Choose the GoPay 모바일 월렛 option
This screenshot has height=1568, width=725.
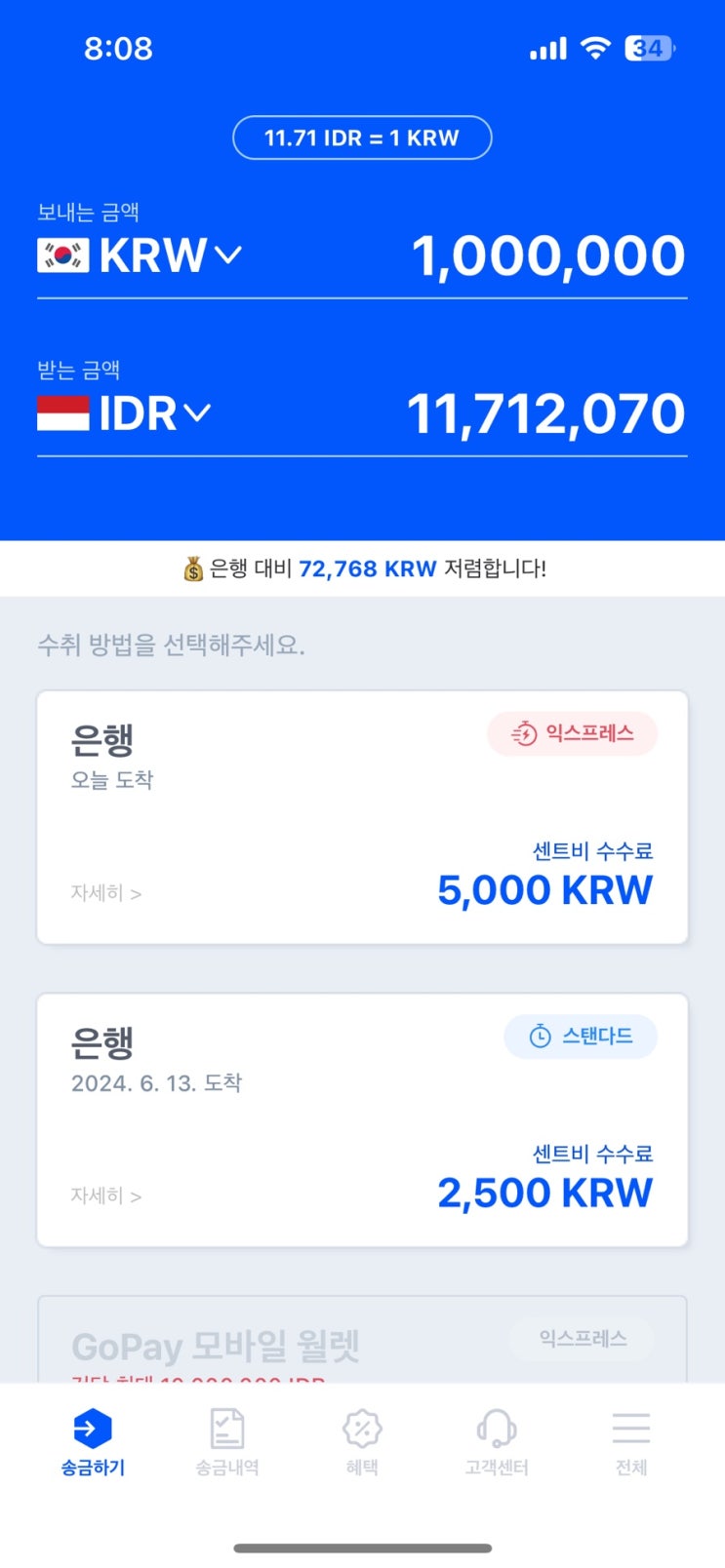tap(362, 1339)
